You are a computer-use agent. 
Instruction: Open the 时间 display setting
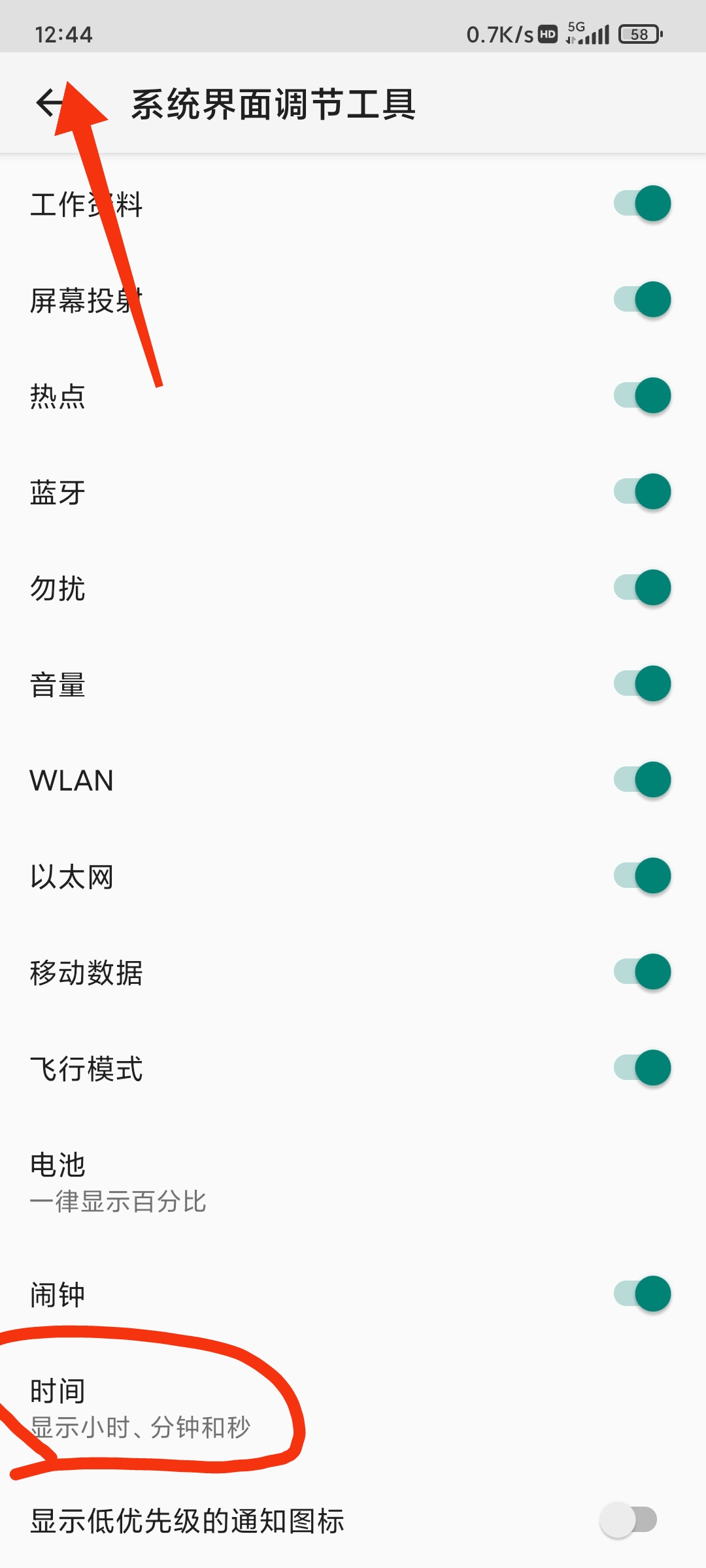tap(353, 1408)
